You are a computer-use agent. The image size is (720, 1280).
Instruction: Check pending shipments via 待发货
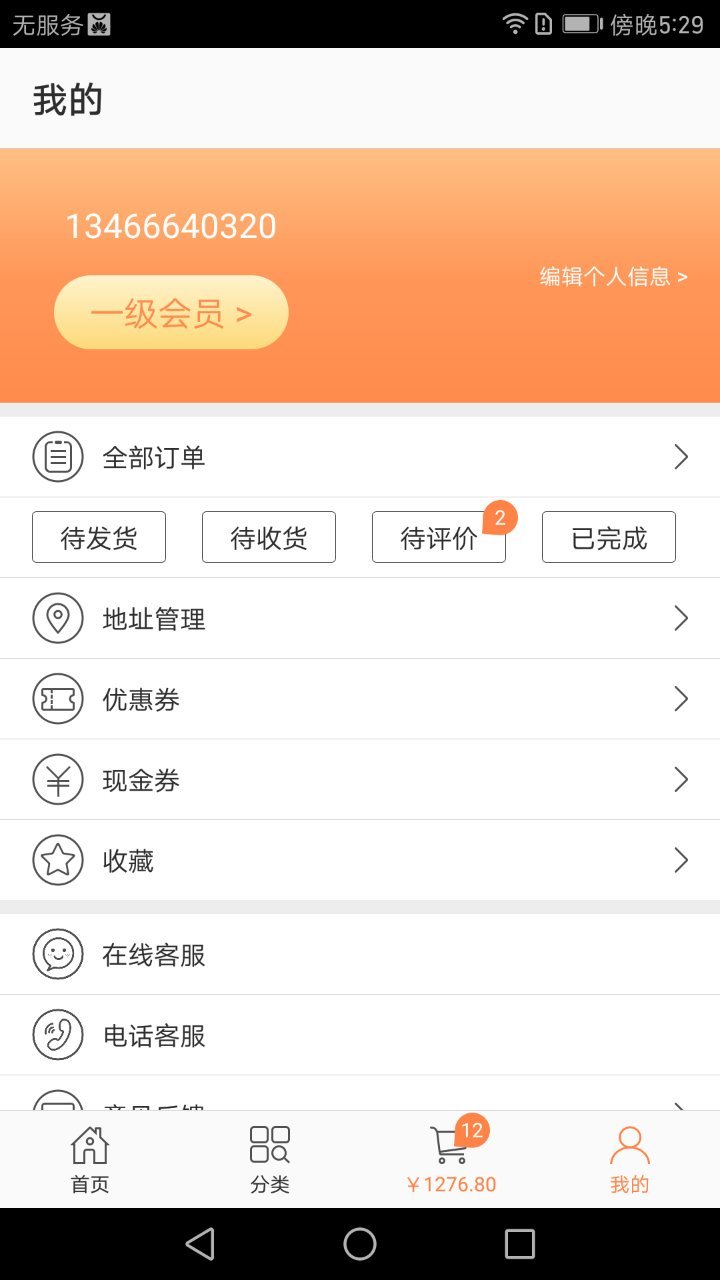pyautogui.click(x=99, y=537)
